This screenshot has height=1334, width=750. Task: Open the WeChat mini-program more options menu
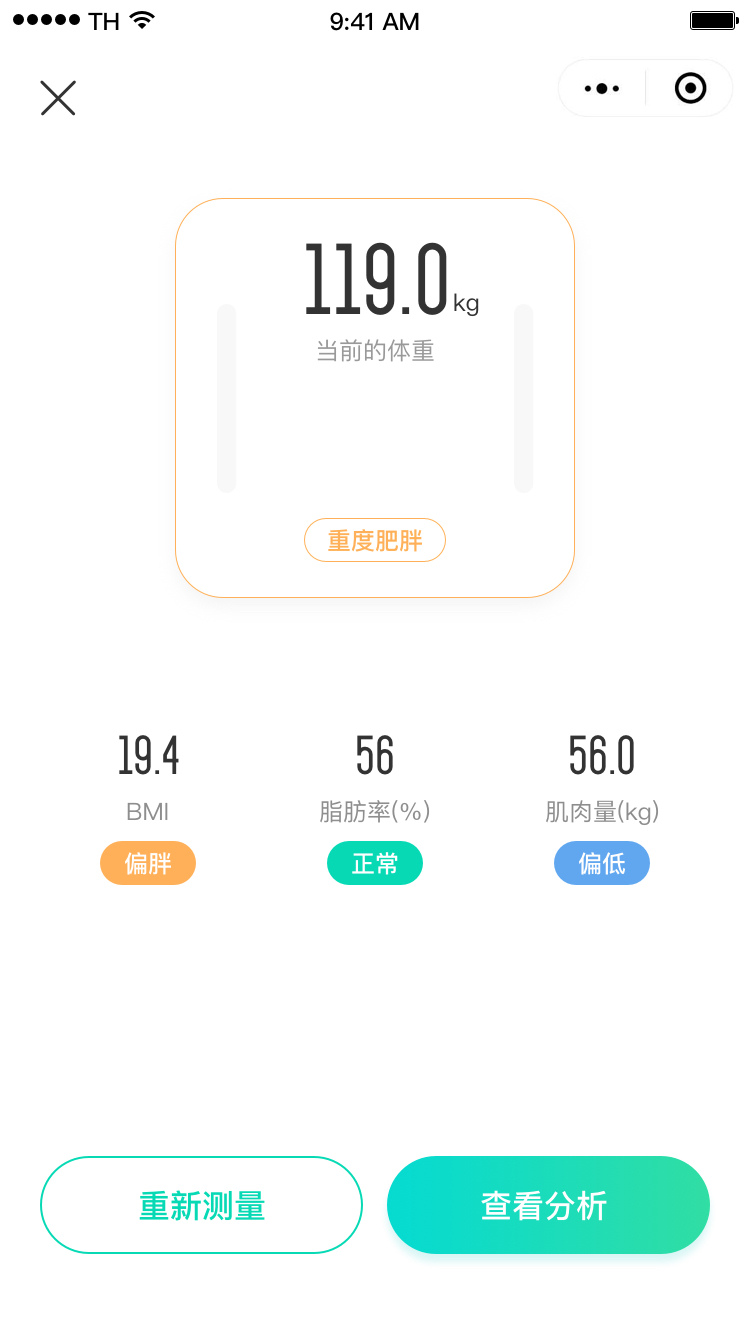pos(601,88)
